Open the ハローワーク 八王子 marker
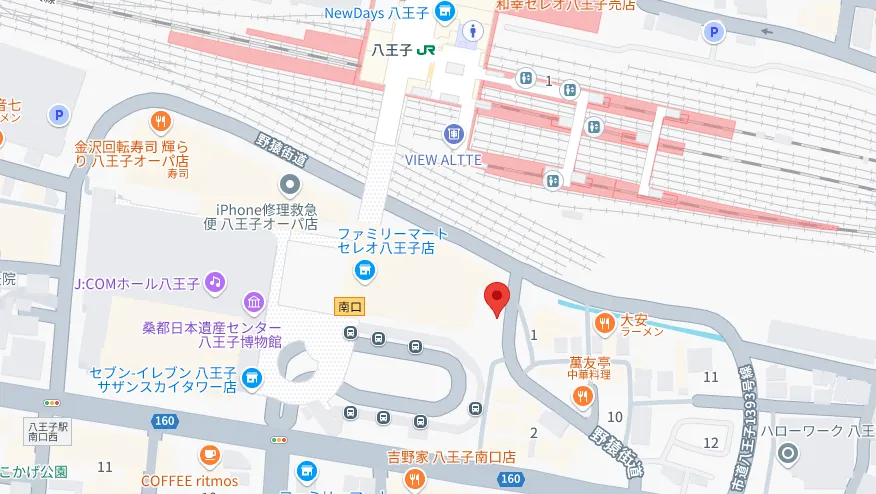Image resolution: width=876 pixels, height=494 pixels. pos(788,454)
